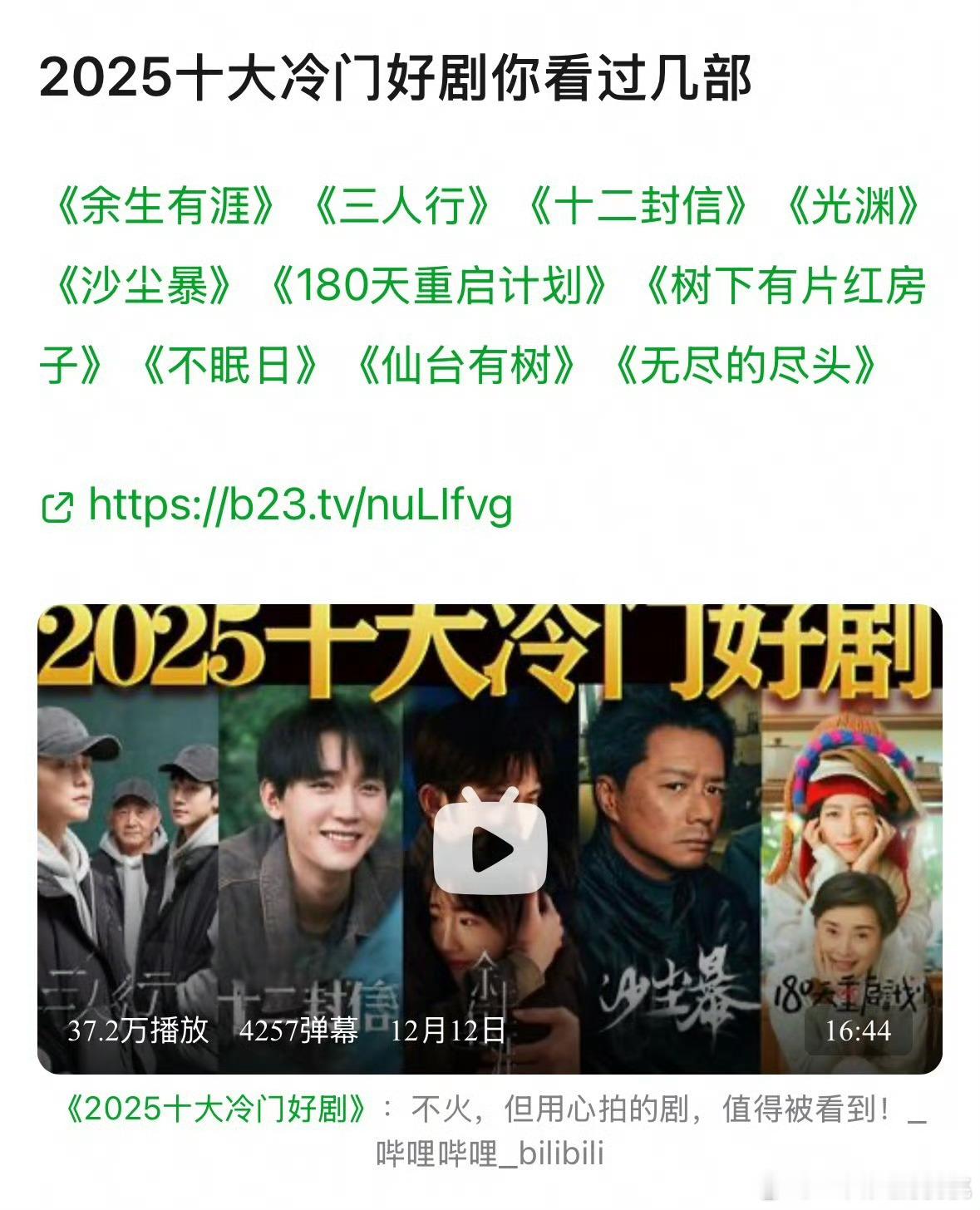
Task: Click the external link icon beside the b23.tv URL
Action: pos(59,504)
